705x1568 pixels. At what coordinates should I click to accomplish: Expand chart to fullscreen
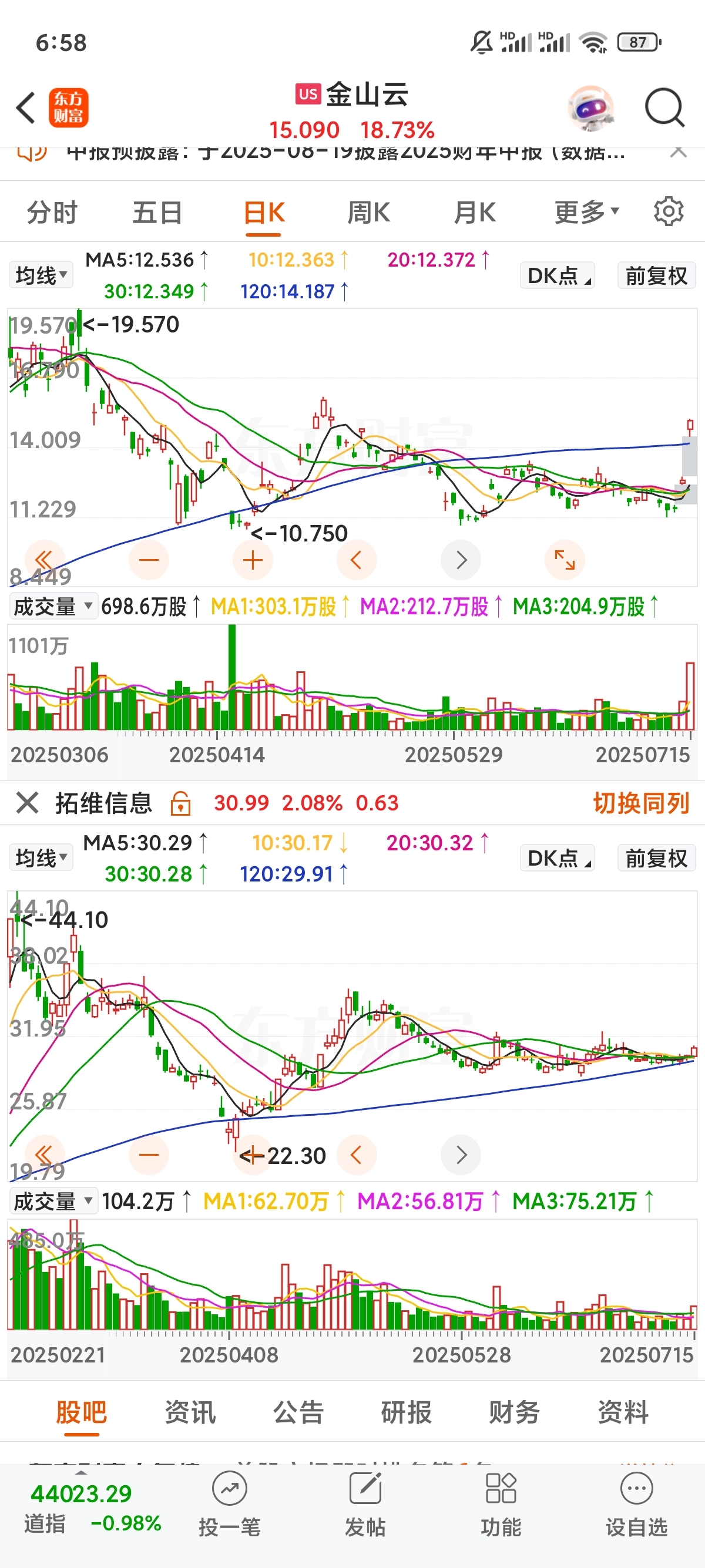[565, 560]
